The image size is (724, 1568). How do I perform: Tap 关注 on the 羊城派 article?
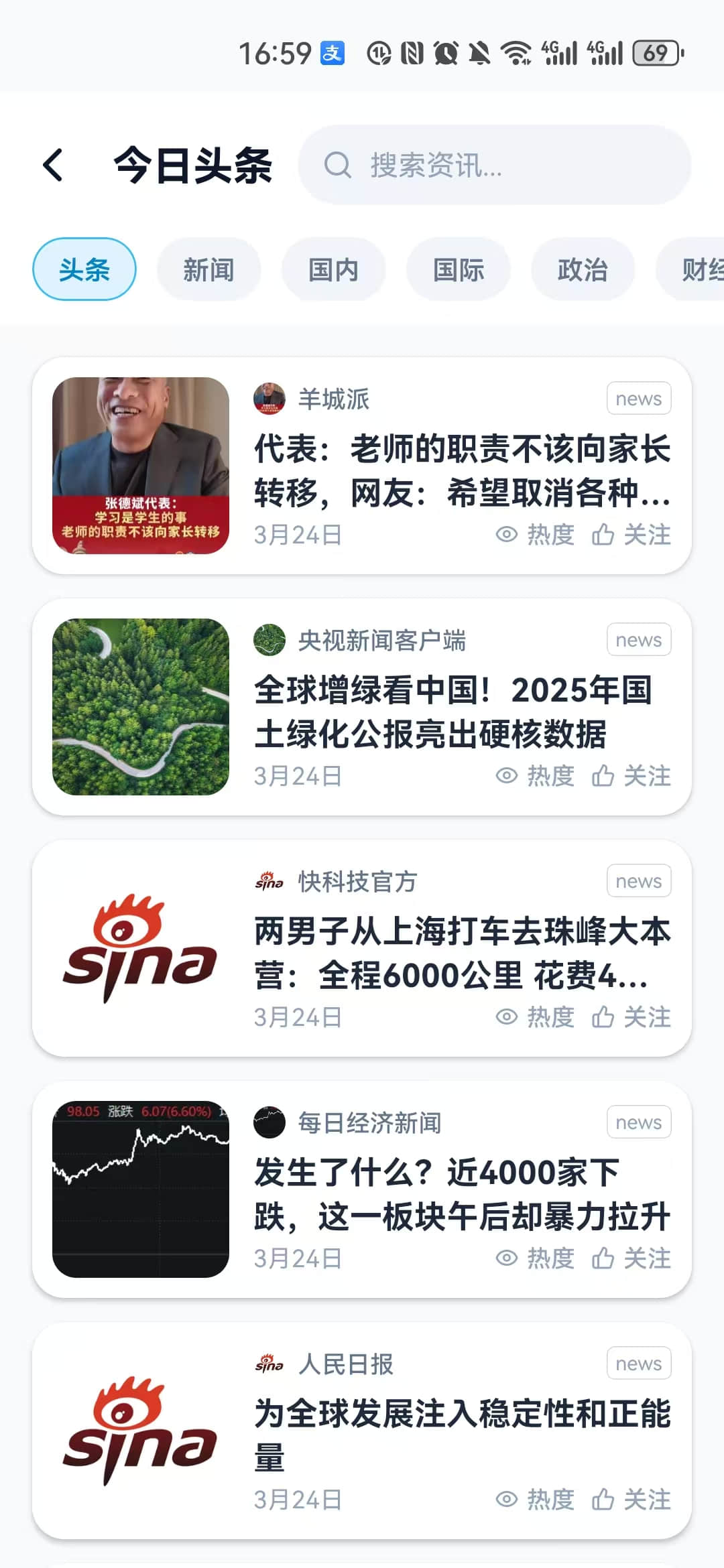[x=632, y=535]
